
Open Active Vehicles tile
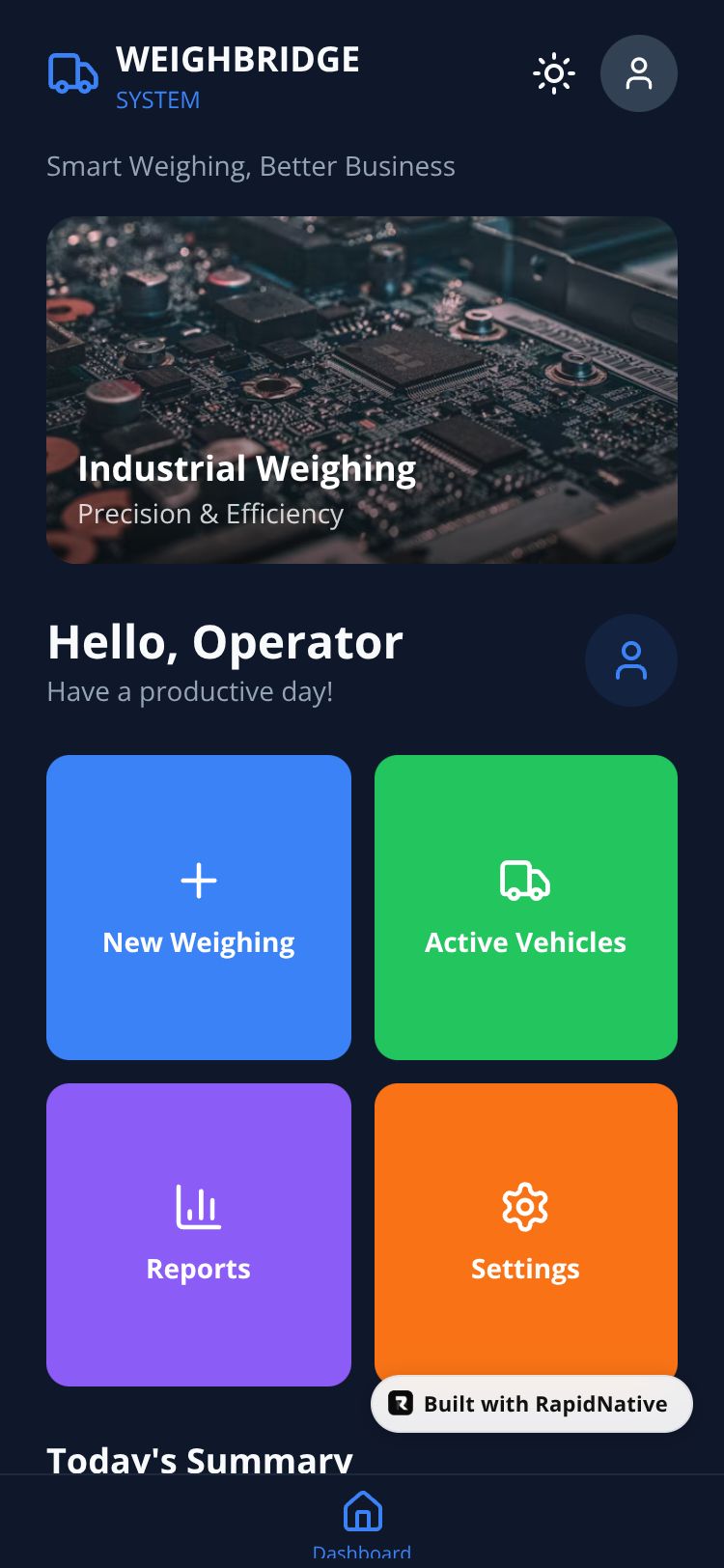point(526,908)
